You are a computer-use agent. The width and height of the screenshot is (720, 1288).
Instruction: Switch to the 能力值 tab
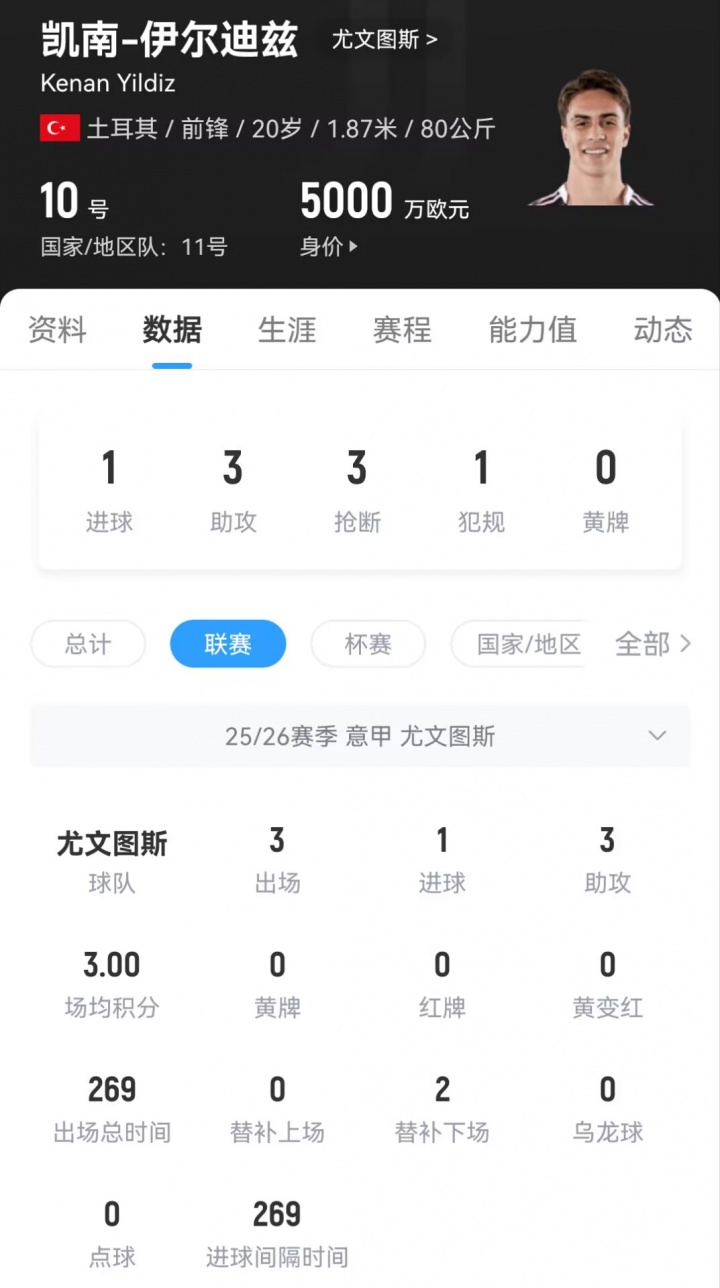(532, 330)
